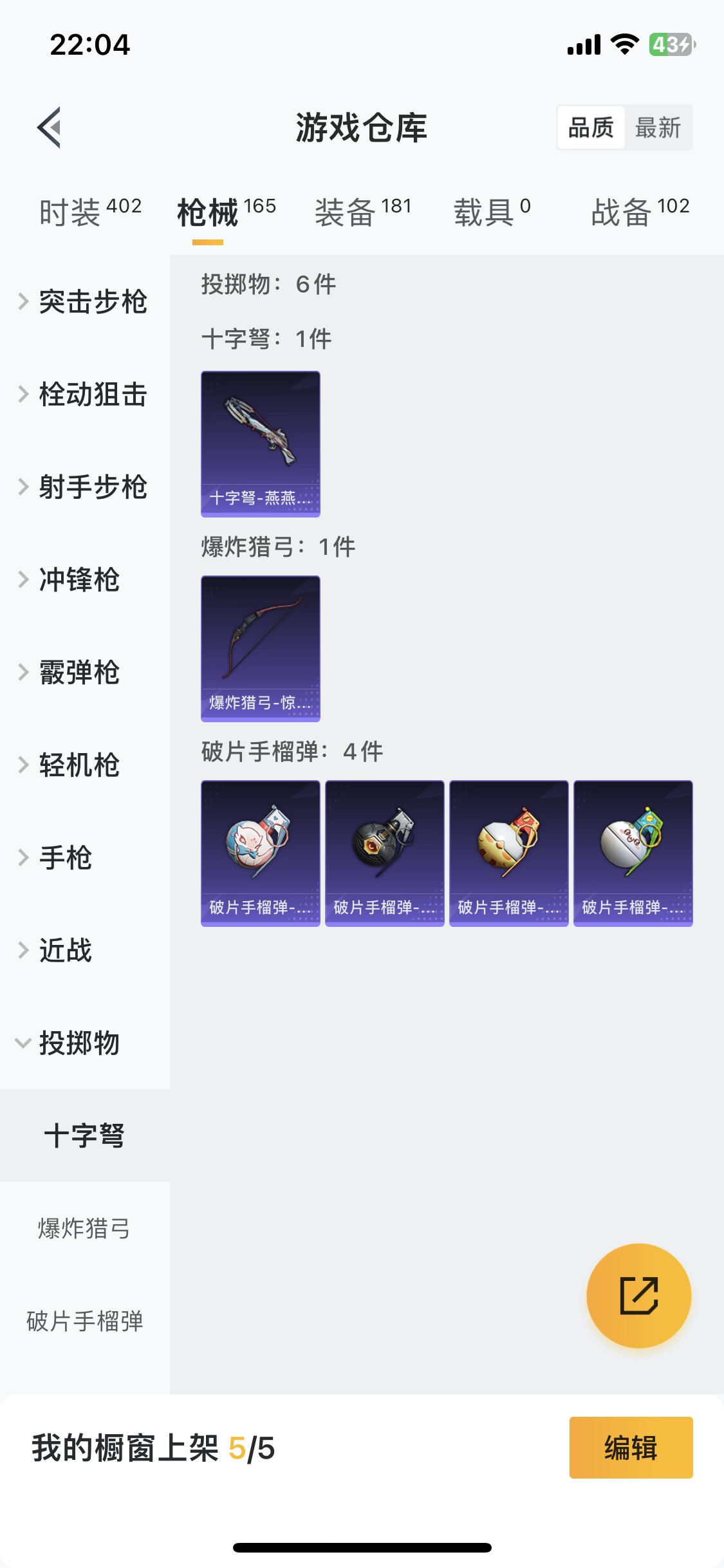Sort by 品质

[x=591, y=127]
